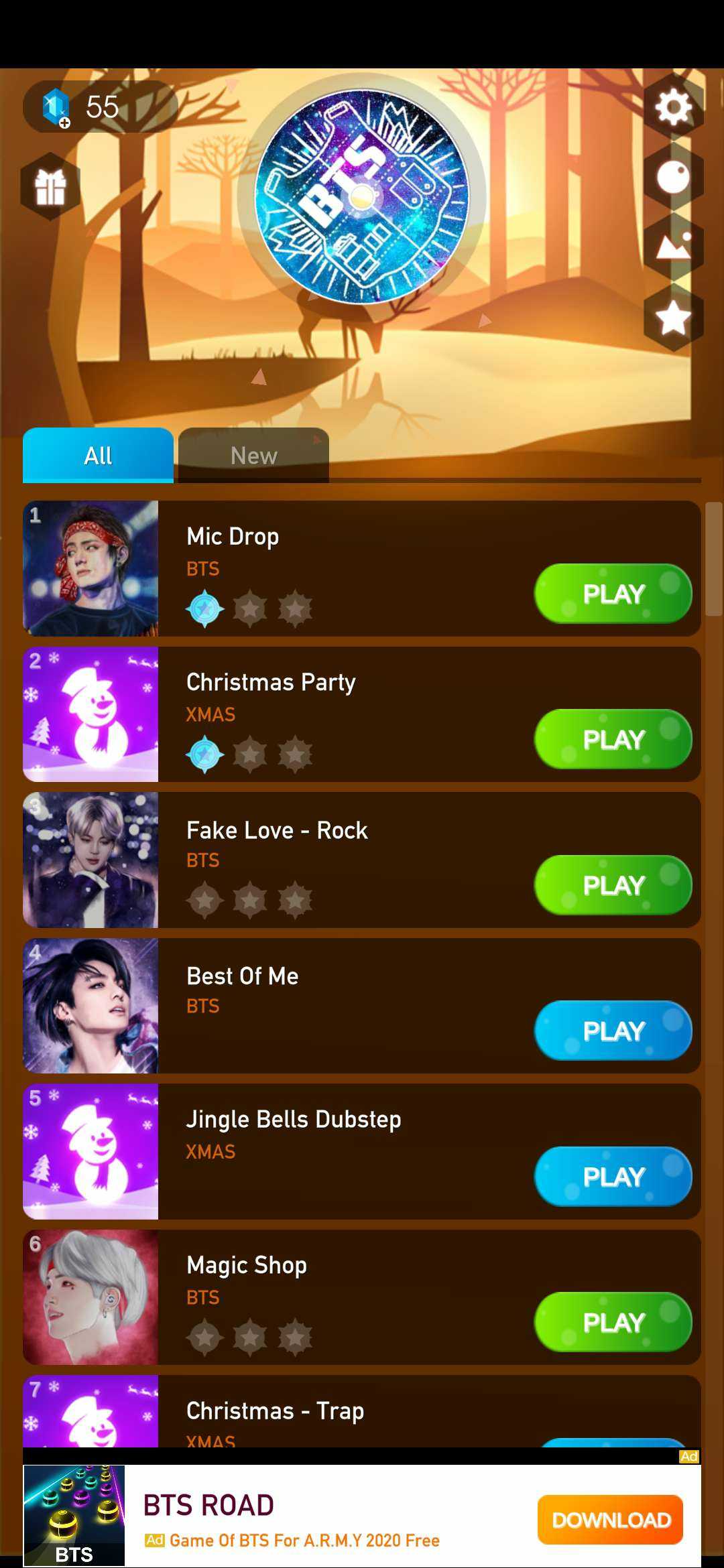Start Jingle Bells Dubstep
Image resolution: width=724 pixels, height=1568 pixels.
coord(613,1177)
